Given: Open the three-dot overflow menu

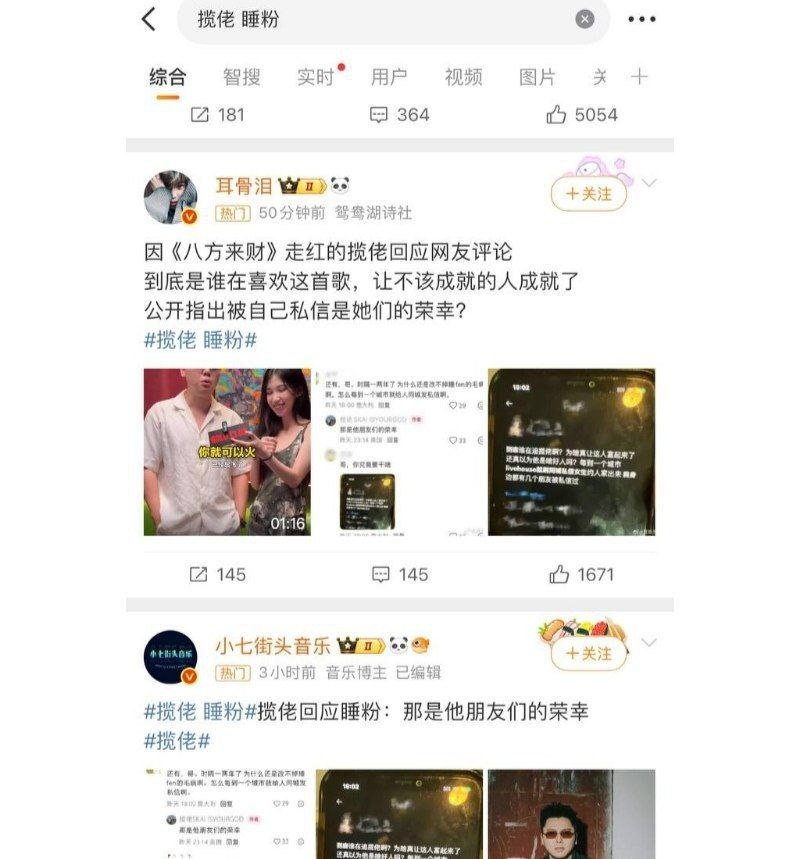Looking at the screenshot, I should [x=641, y=19].
